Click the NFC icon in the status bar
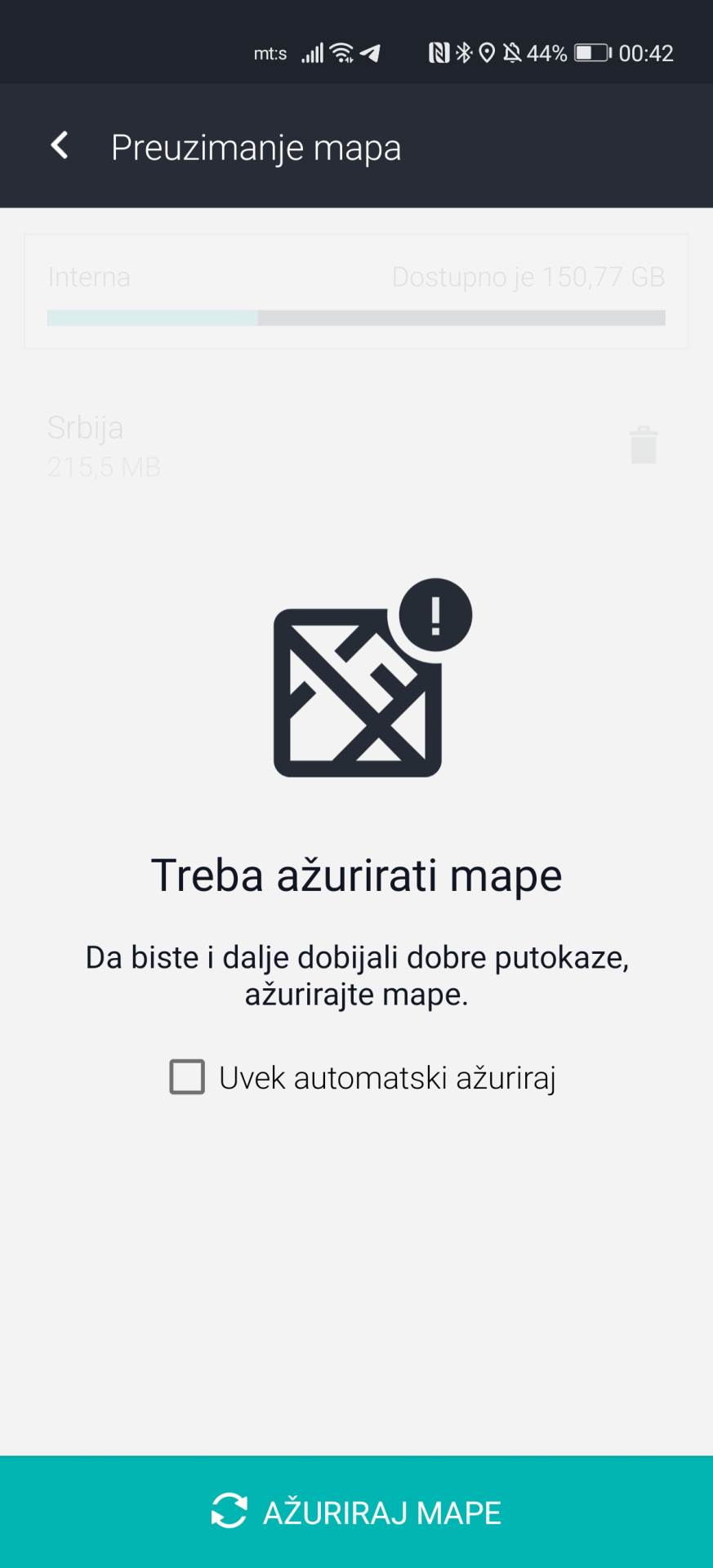This screenshot has height=1568, width=713. tap(438, 51)
